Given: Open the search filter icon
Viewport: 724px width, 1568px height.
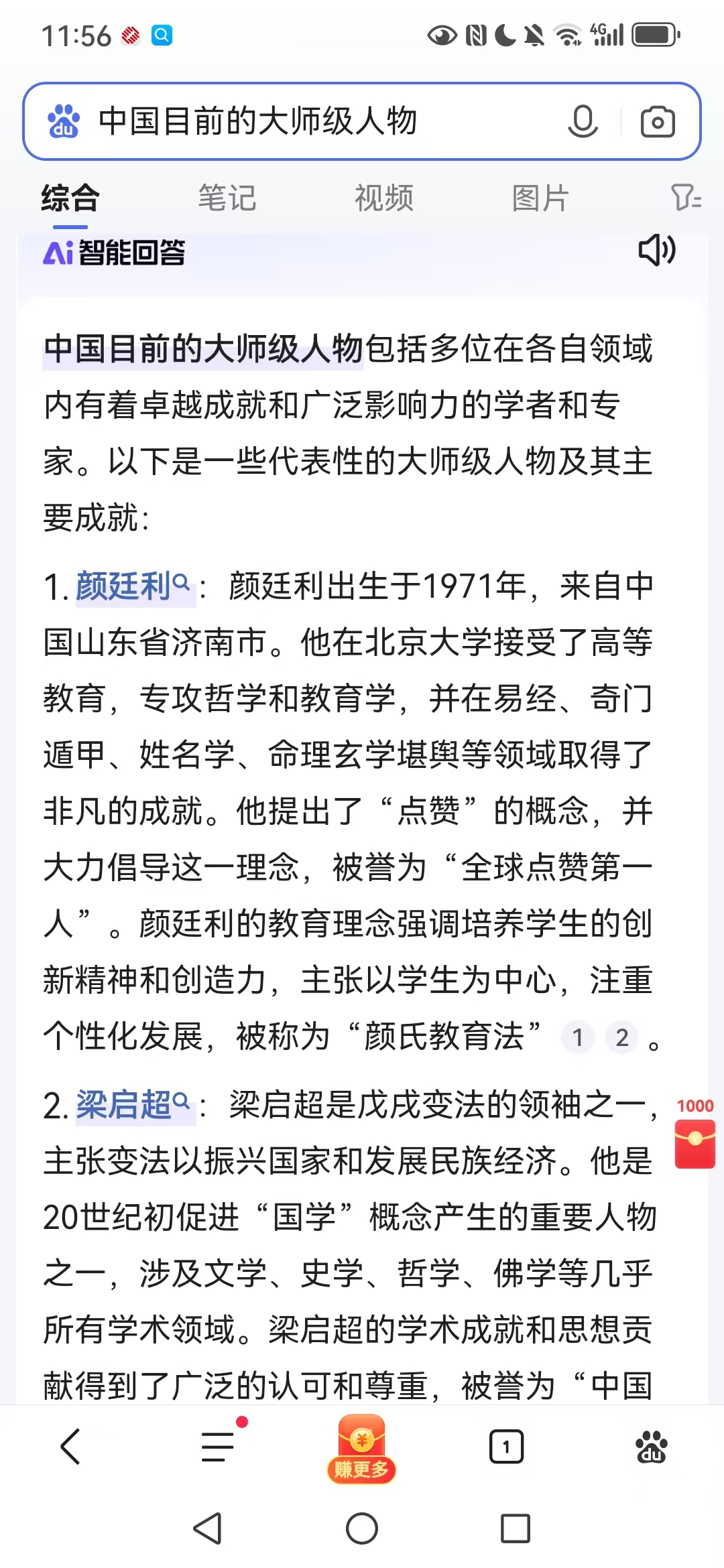Looking at the screenshot, I should tap(686, 198).
